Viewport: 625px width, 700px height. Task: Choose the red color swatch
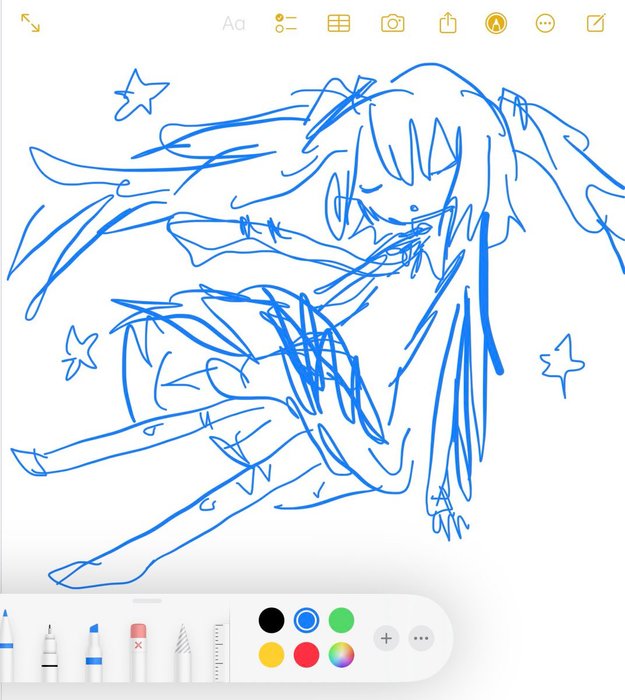point(306,656)
